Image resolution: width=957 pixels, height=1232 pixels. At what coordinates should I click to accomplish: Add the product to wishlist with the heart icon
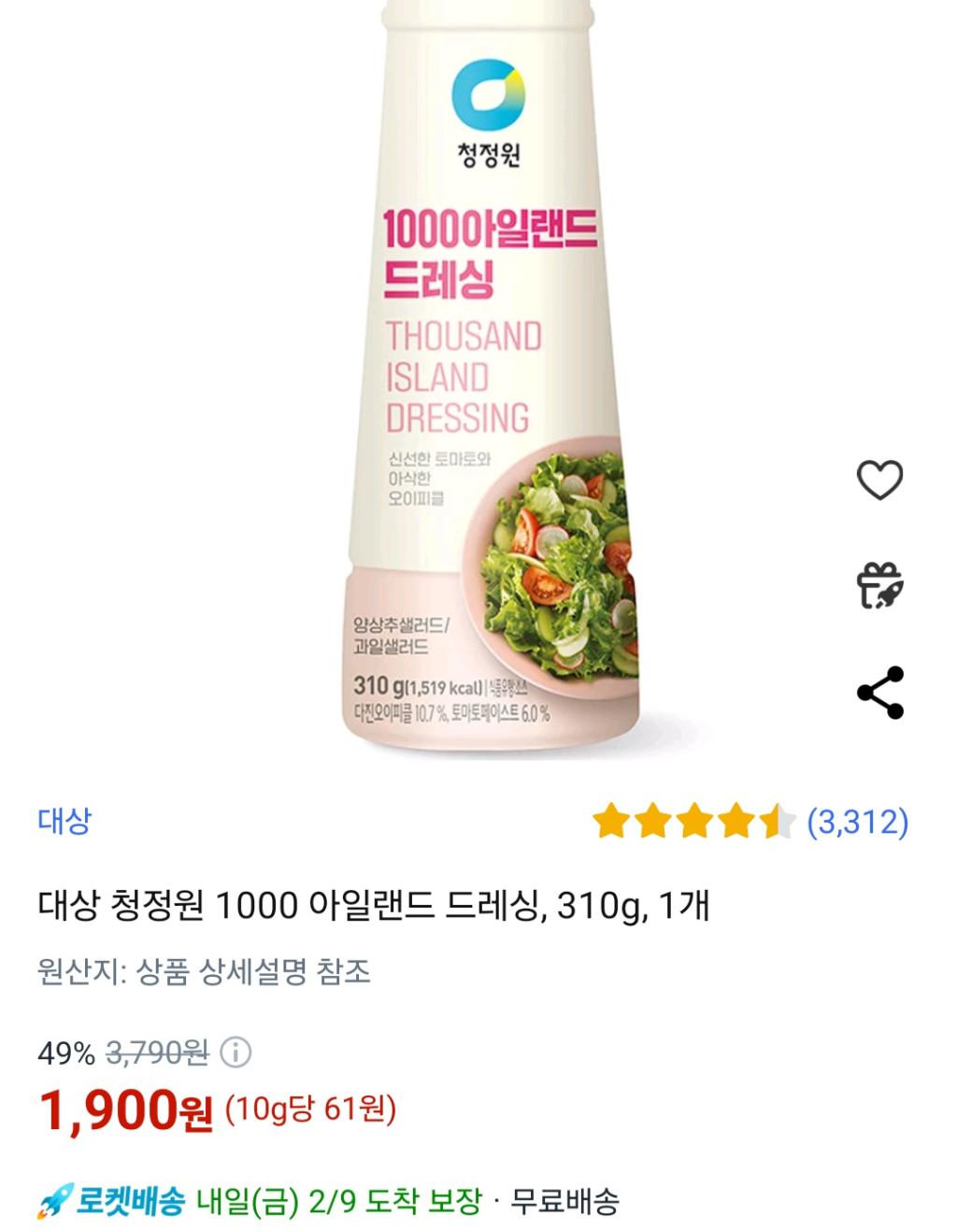coord(879,480)
